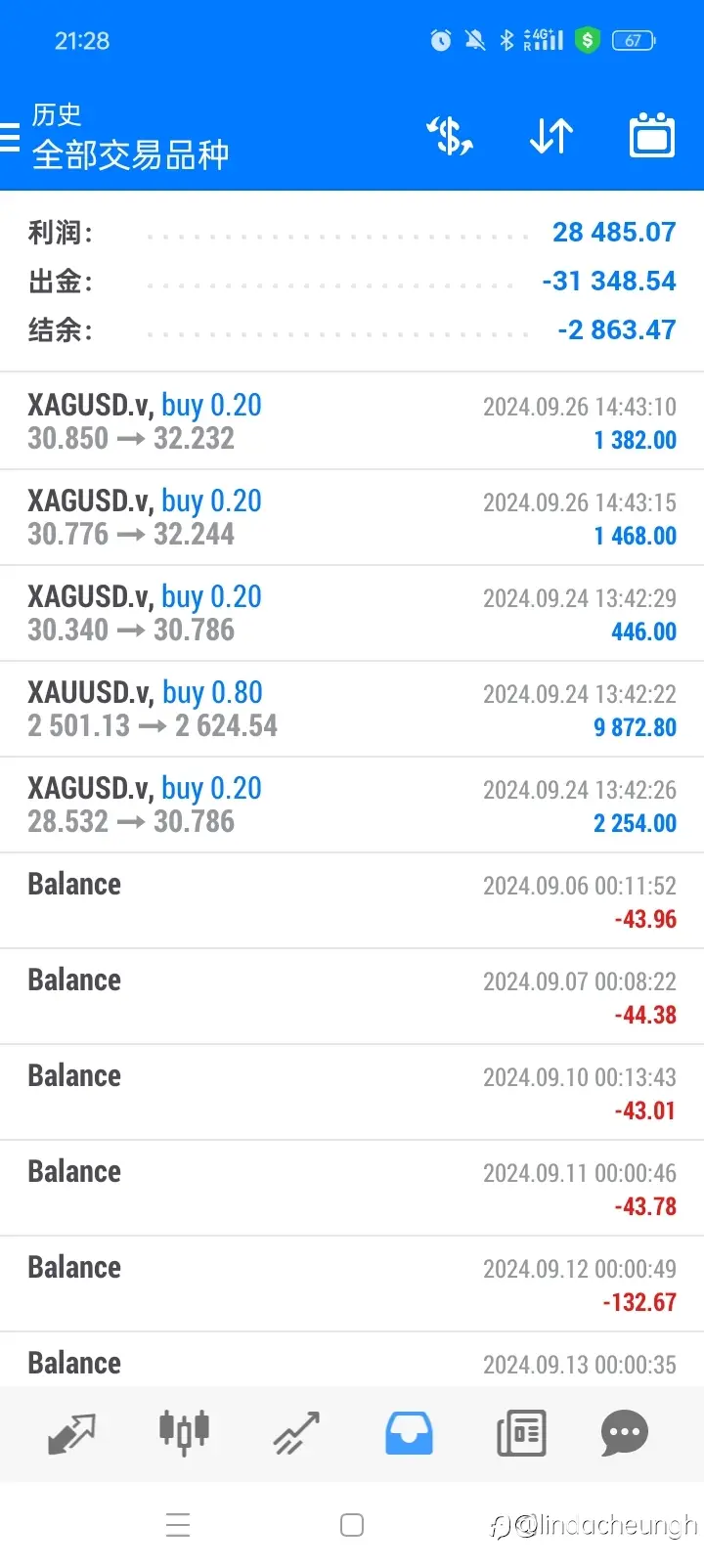Select the History inbox tab
Image resolution: width=704 pixels, height=1568 pixels.
tap(409, 1434)
